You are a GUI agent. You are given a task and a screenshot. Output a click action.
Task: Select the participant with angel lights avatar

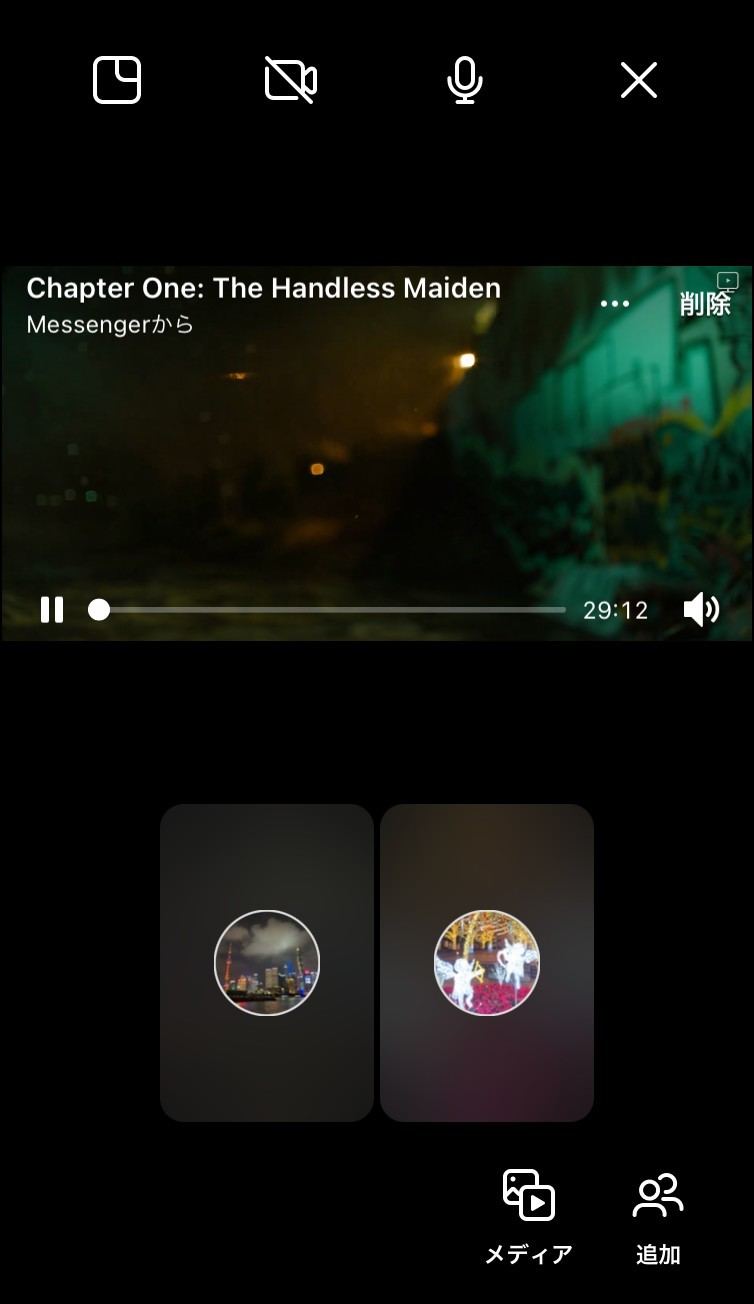tap(487, 963)
